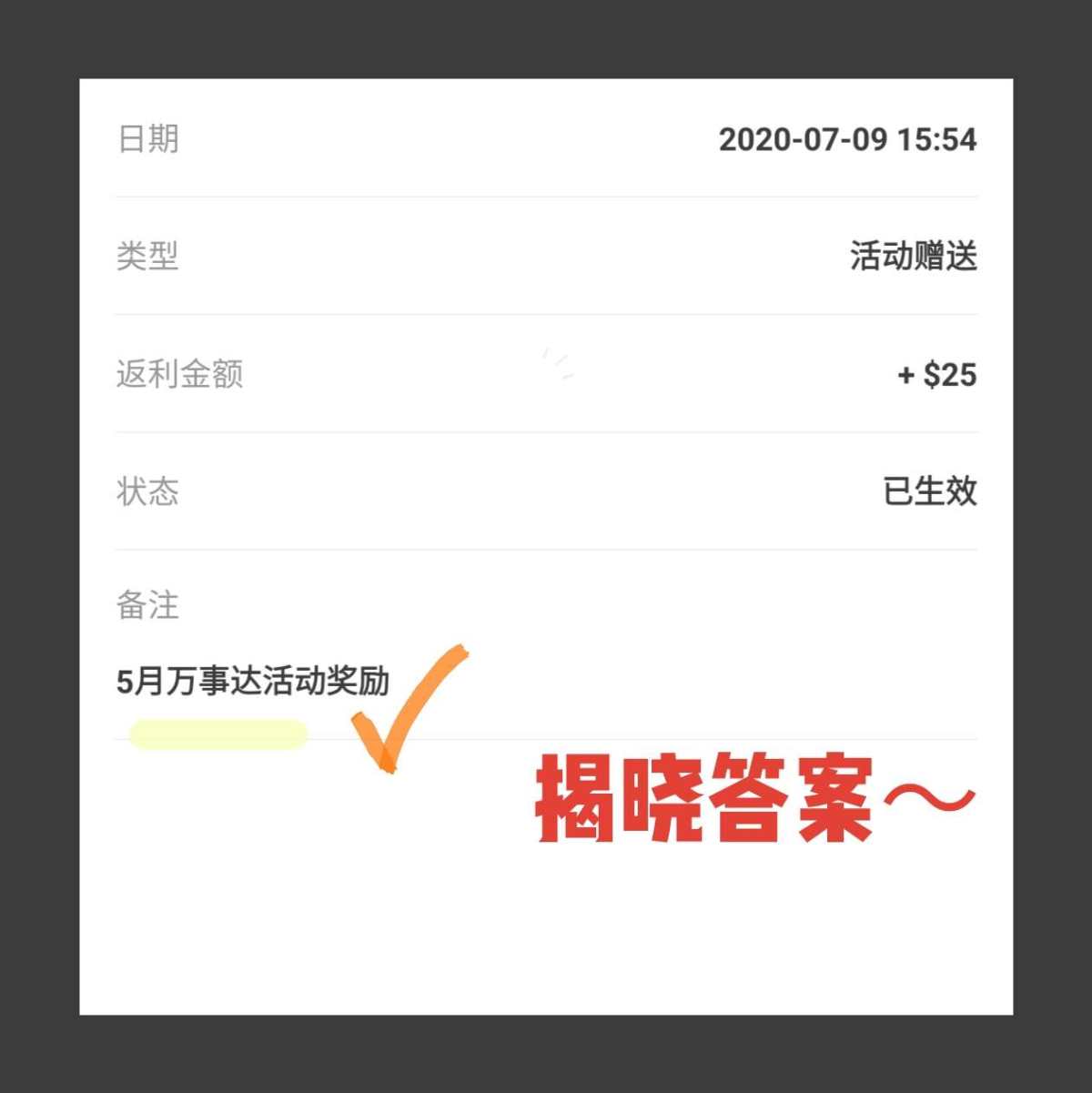Click the 状态 (status) label
Screen dimensions: 1092x1093
coord(146,493)
